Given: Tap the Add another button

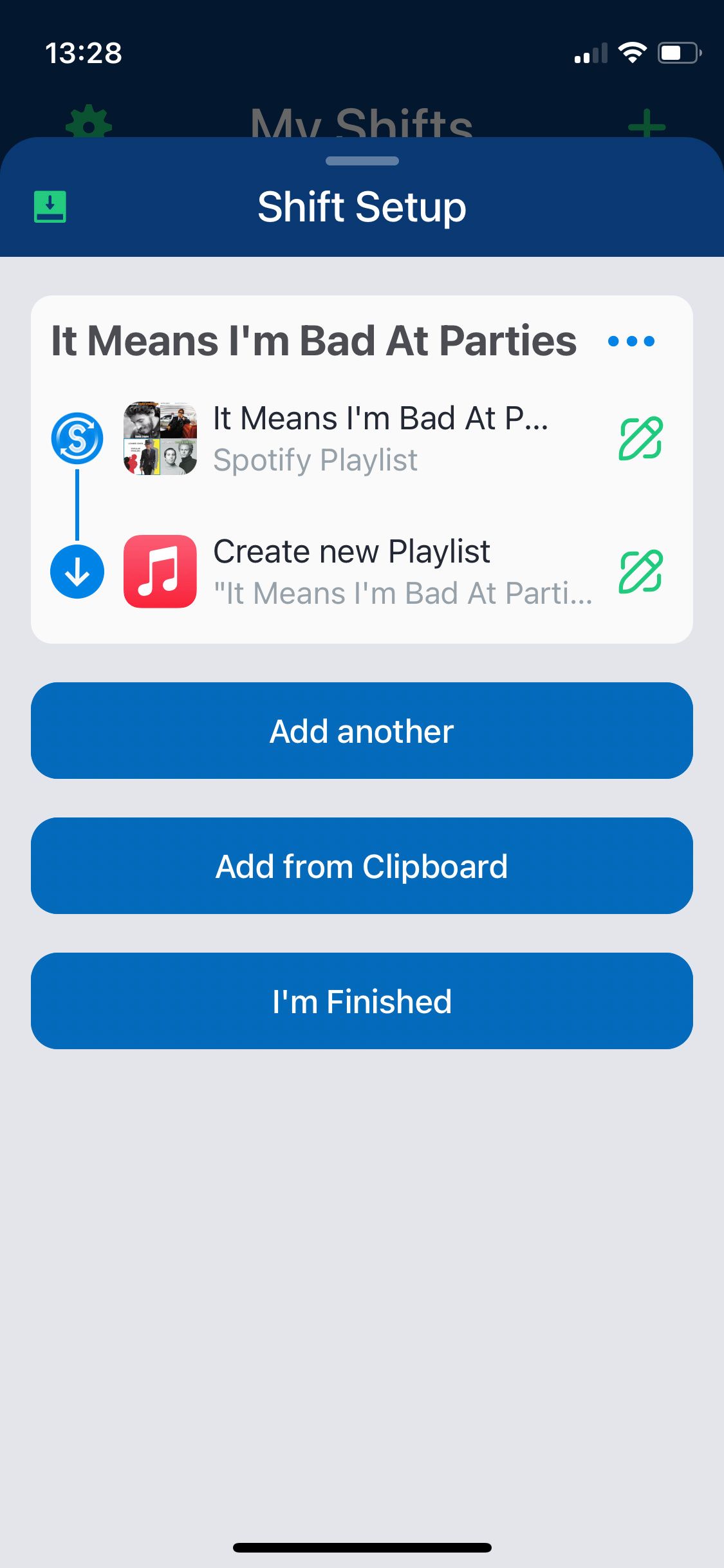Looking at the screenshot, I should [362, 731].
